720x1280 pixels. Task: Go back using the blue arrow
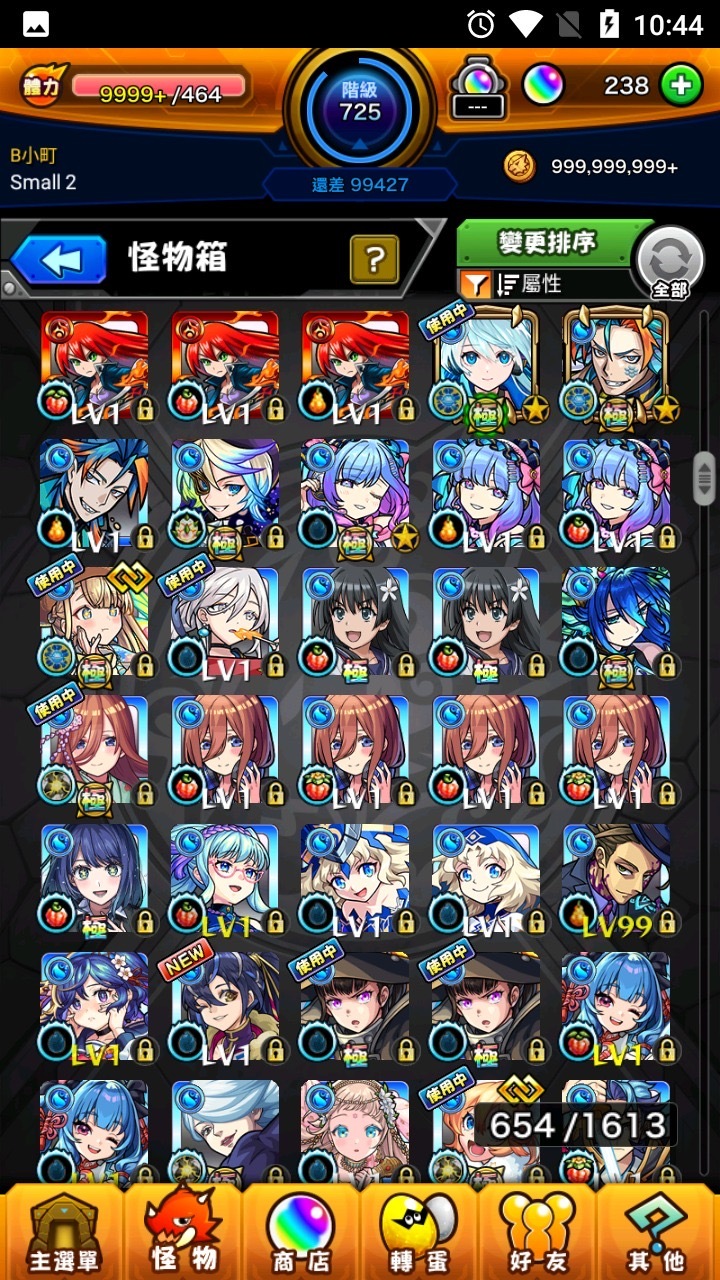(x=60, y=260)
